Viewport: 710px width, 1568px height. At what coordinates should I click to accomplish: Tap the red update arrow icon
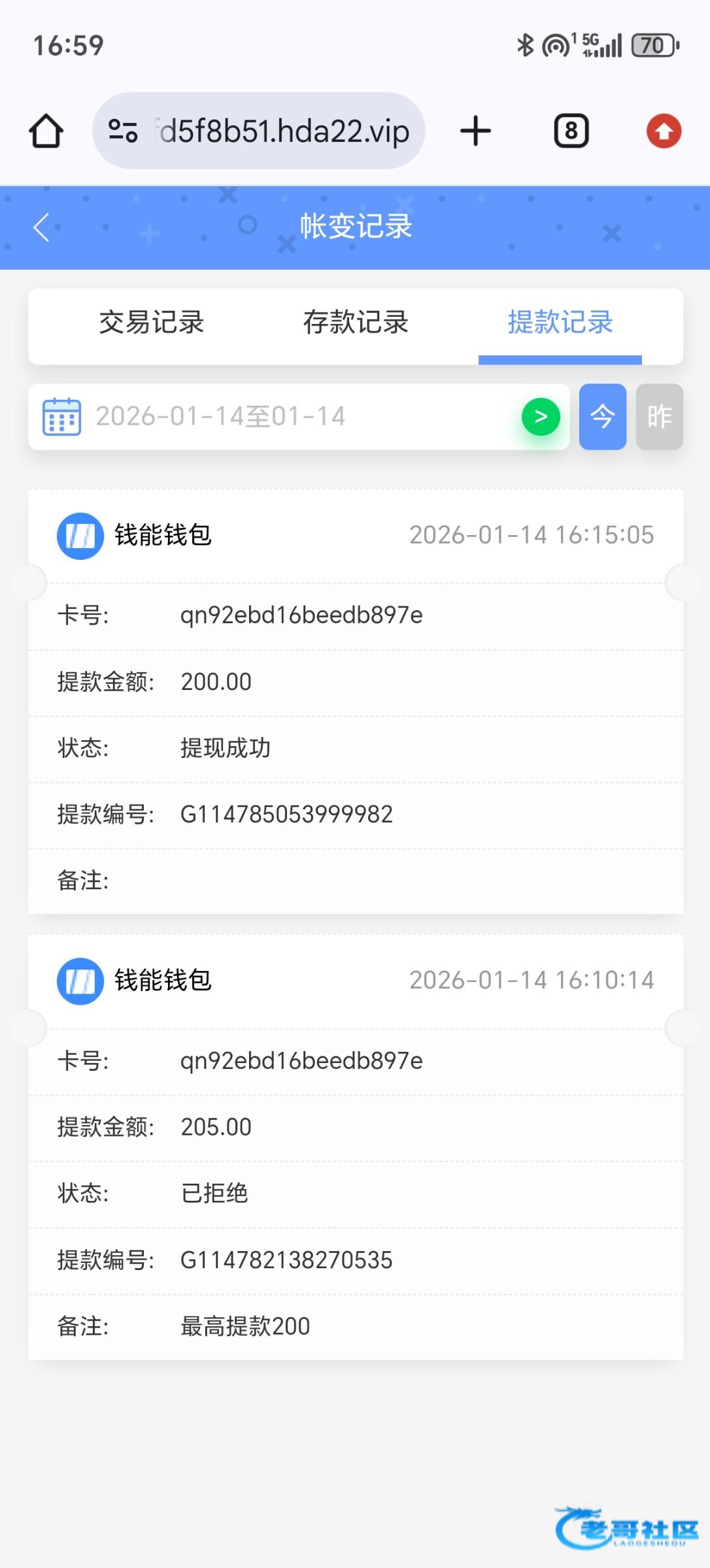pos(664,131)
